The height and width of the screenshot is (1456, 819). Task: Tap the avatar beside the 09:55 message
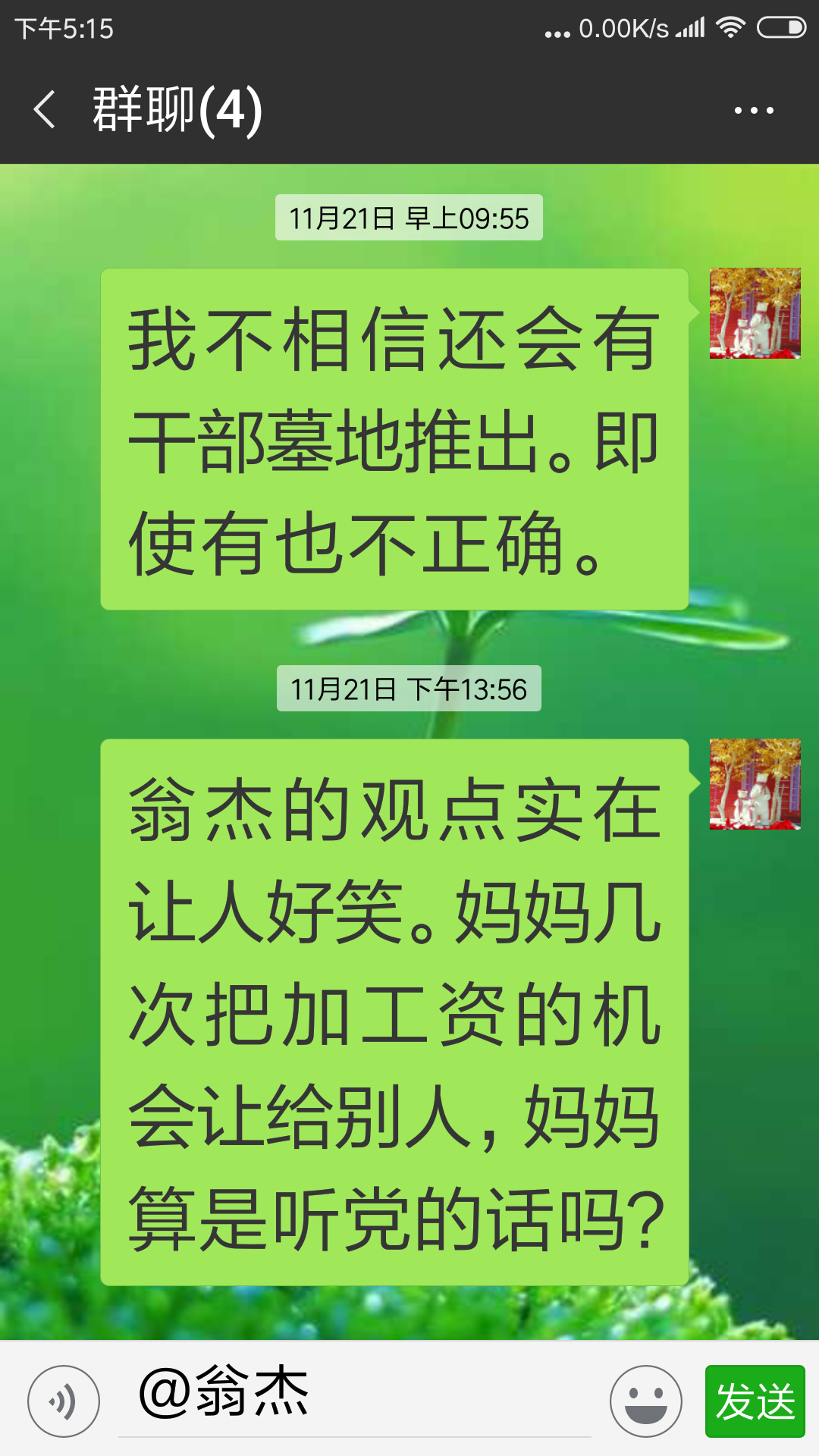(x=755, y=313)
